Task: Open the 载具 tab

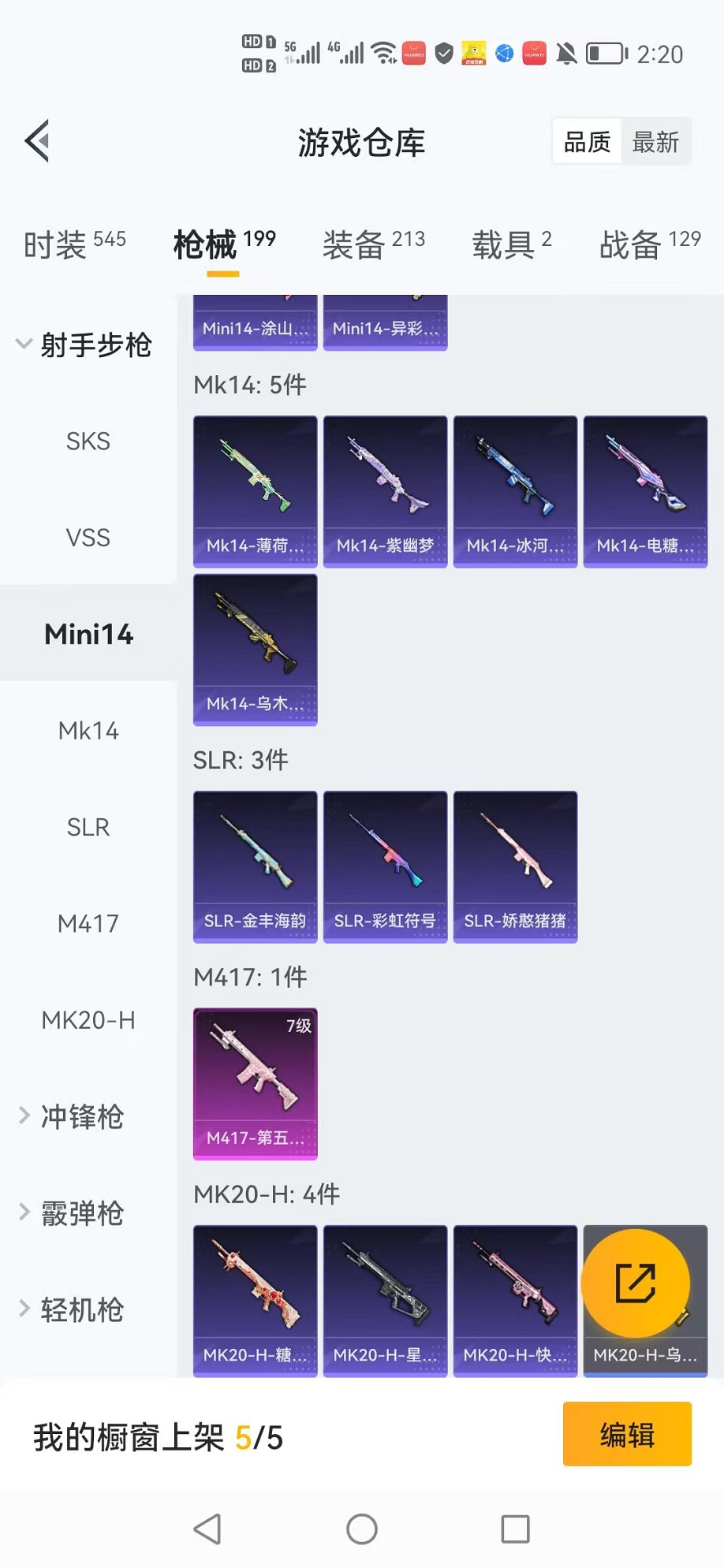Action: point(511,244)
